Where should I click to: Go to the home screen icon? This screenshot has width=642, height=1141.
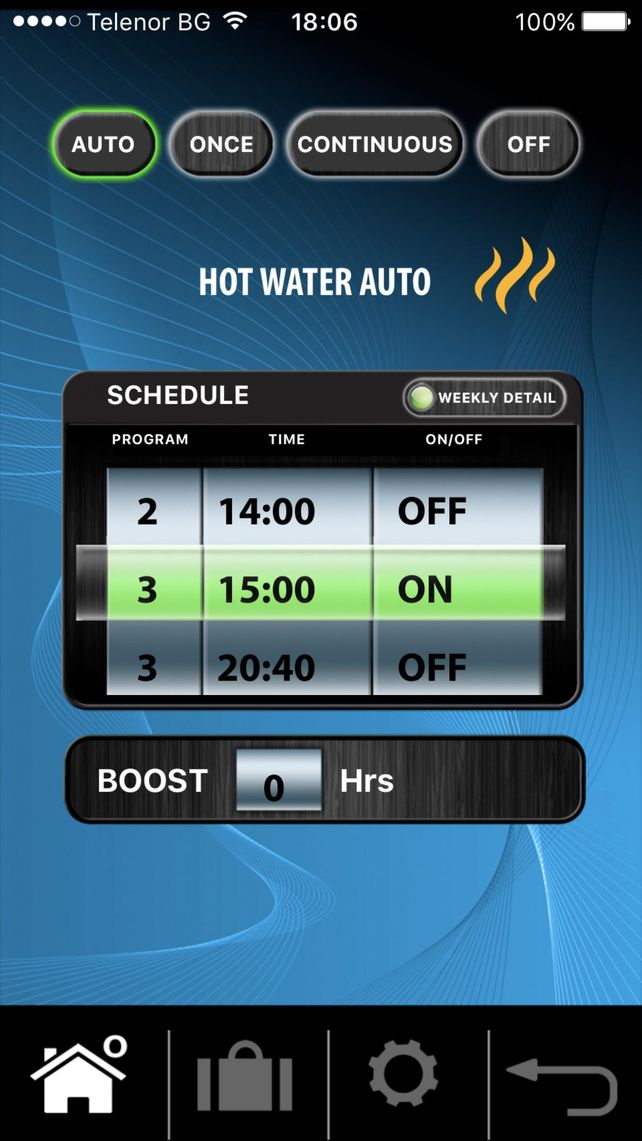78,1074
